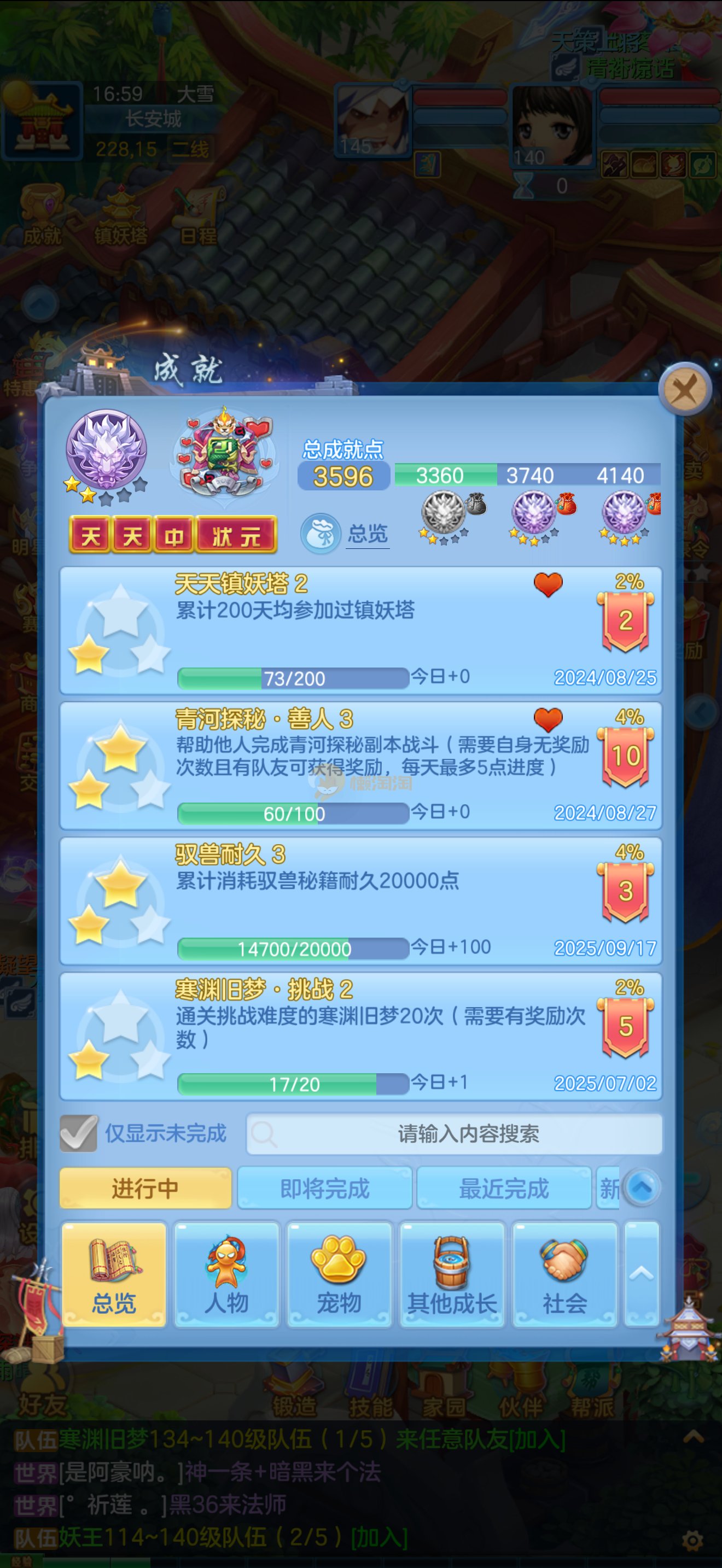This screenshot has height=1568, width=722.
Task: Focus the 请输入内容搜索 search field
Action: [454, 1134]
